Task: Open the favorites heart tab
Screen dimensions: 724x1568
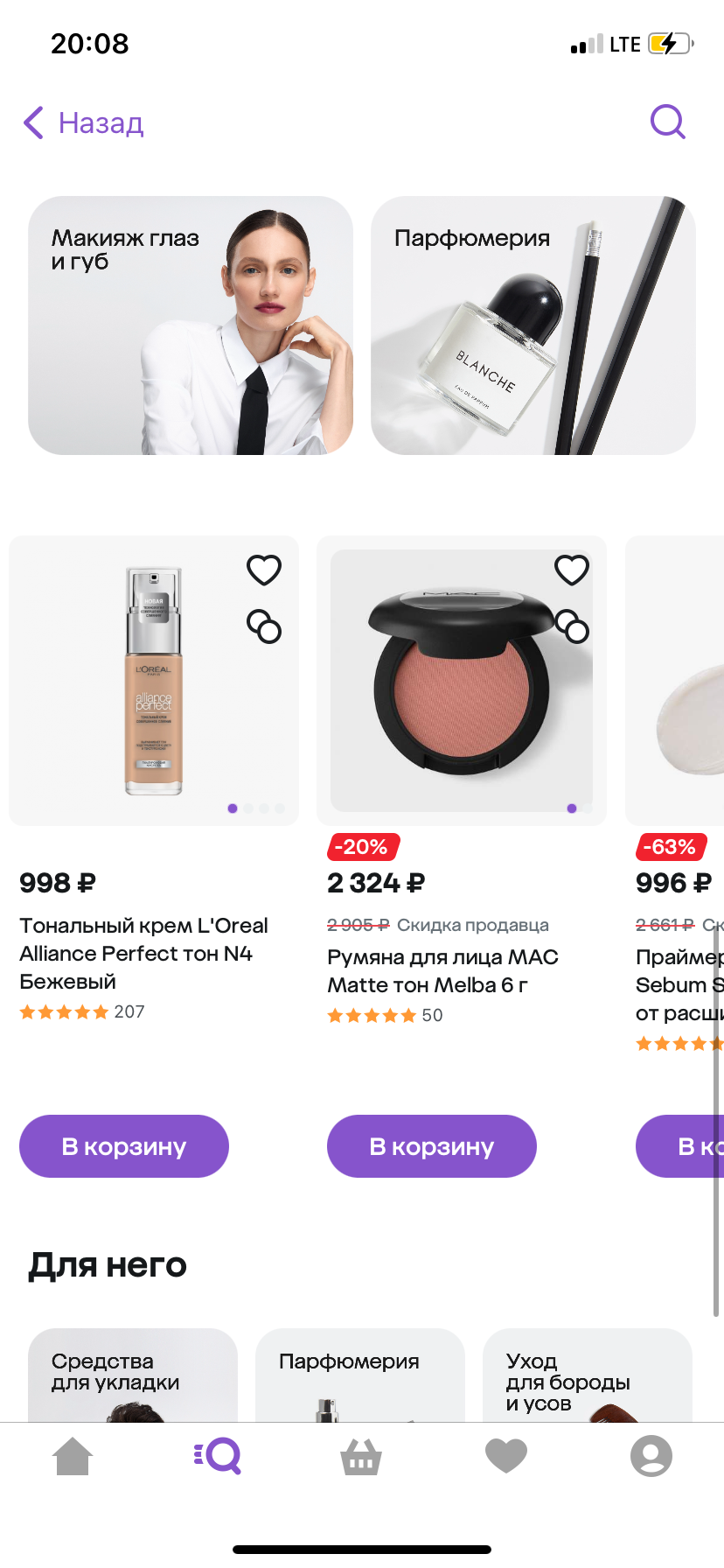Action: 506,1457
